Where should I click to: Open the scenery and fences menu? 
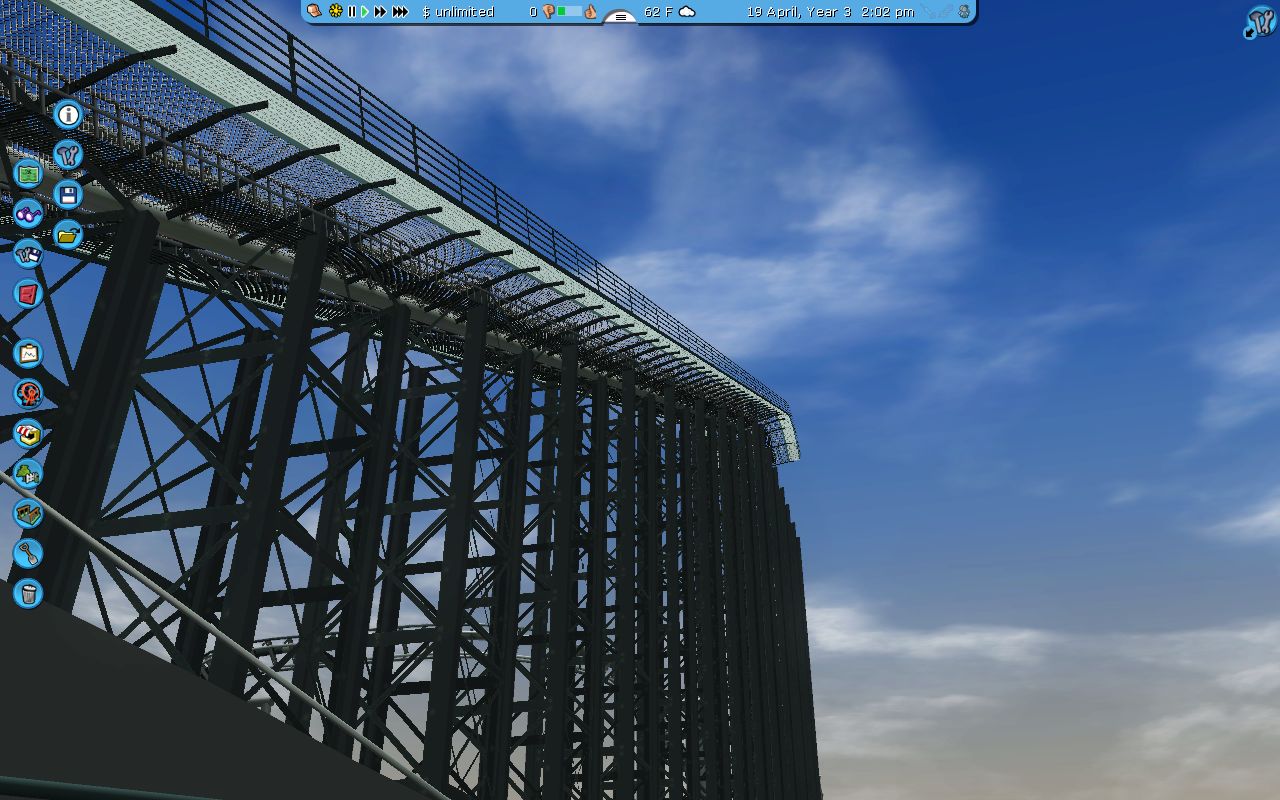pos(28,473)
